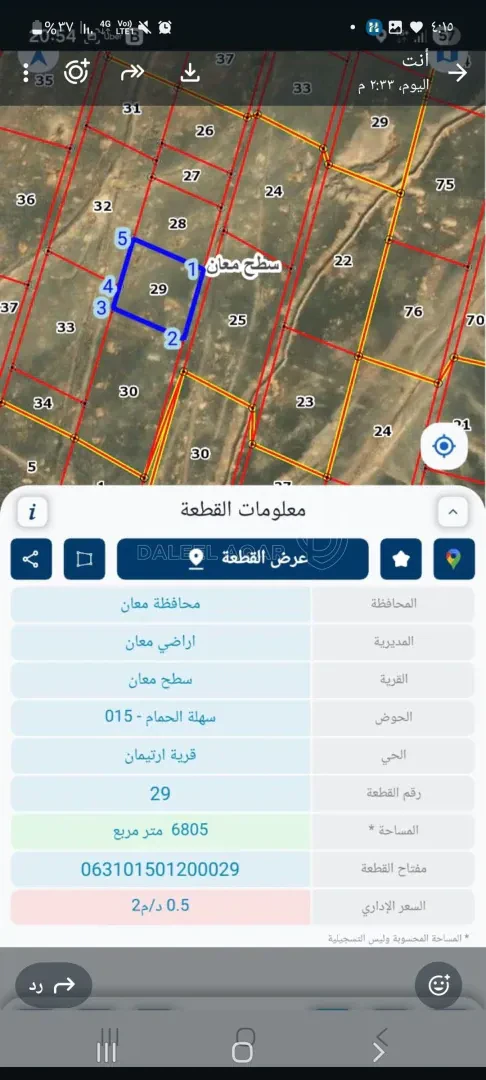
Task: Tap the رد reply button
Action: (x=54, y=986)
